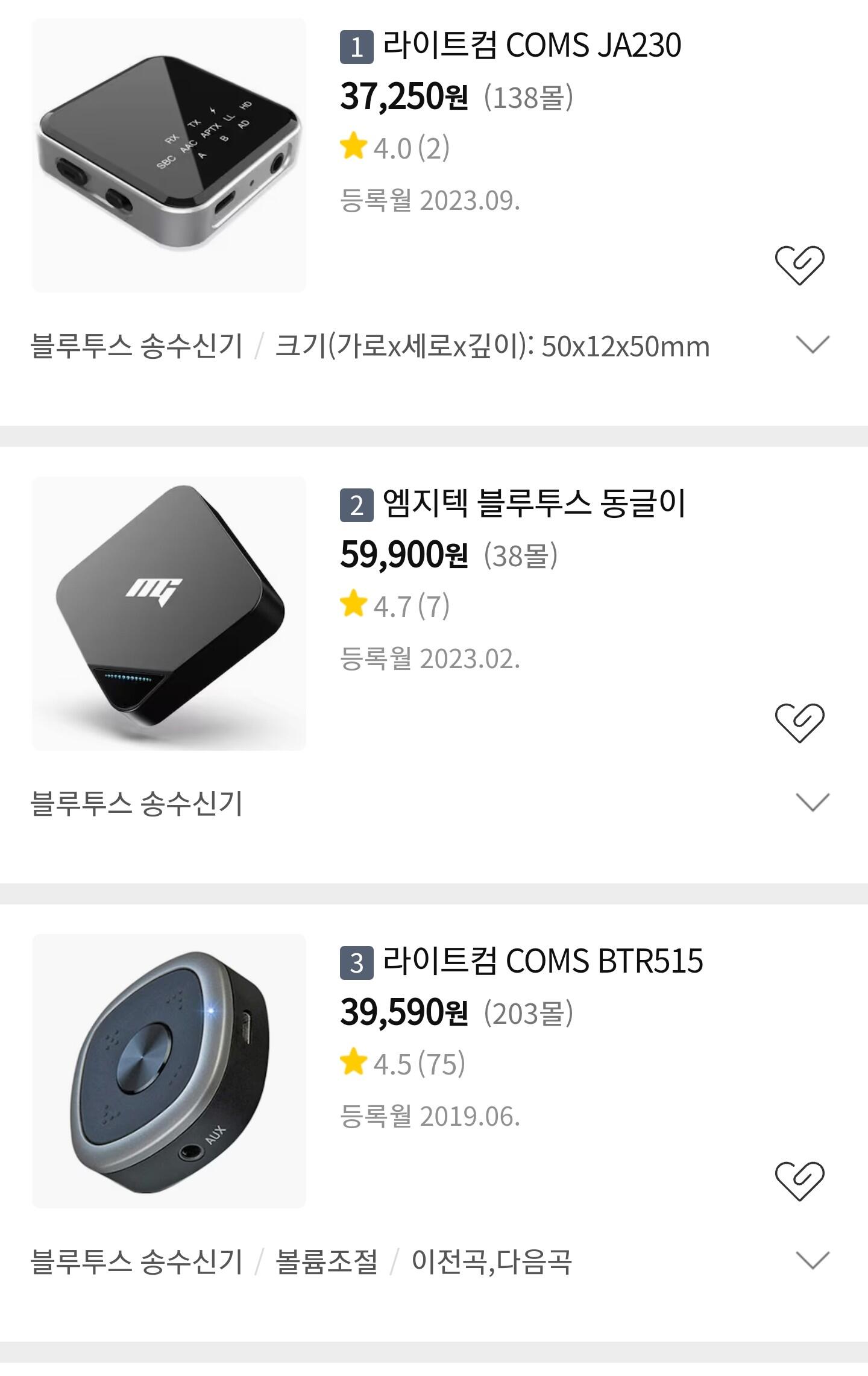Add 라이트컴 COMS JA230 to wishlist
868x1376 pixels.
(799, 265)
